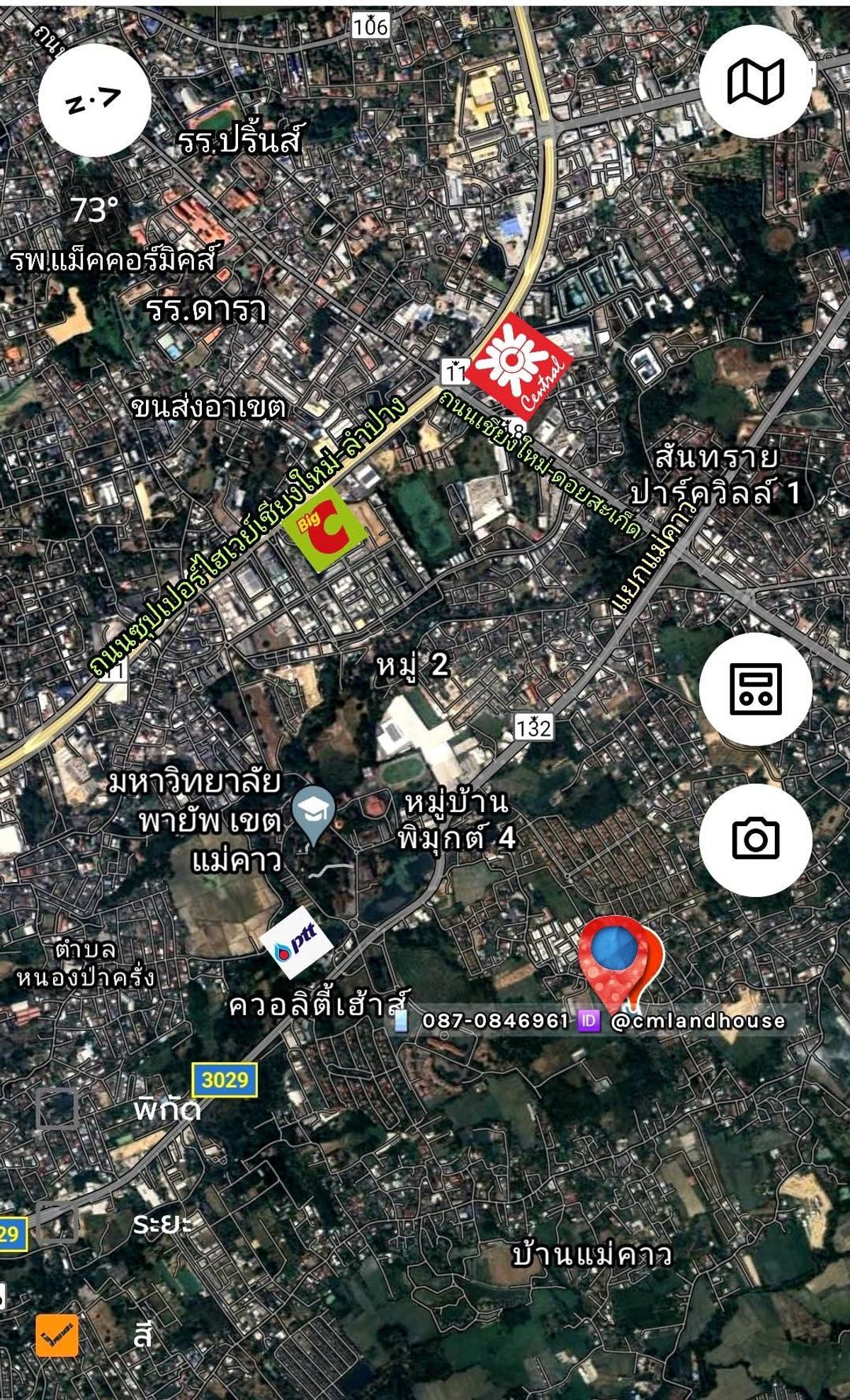Open the map type selector
The image size is (850, 1400).
(x=755, y=81)
